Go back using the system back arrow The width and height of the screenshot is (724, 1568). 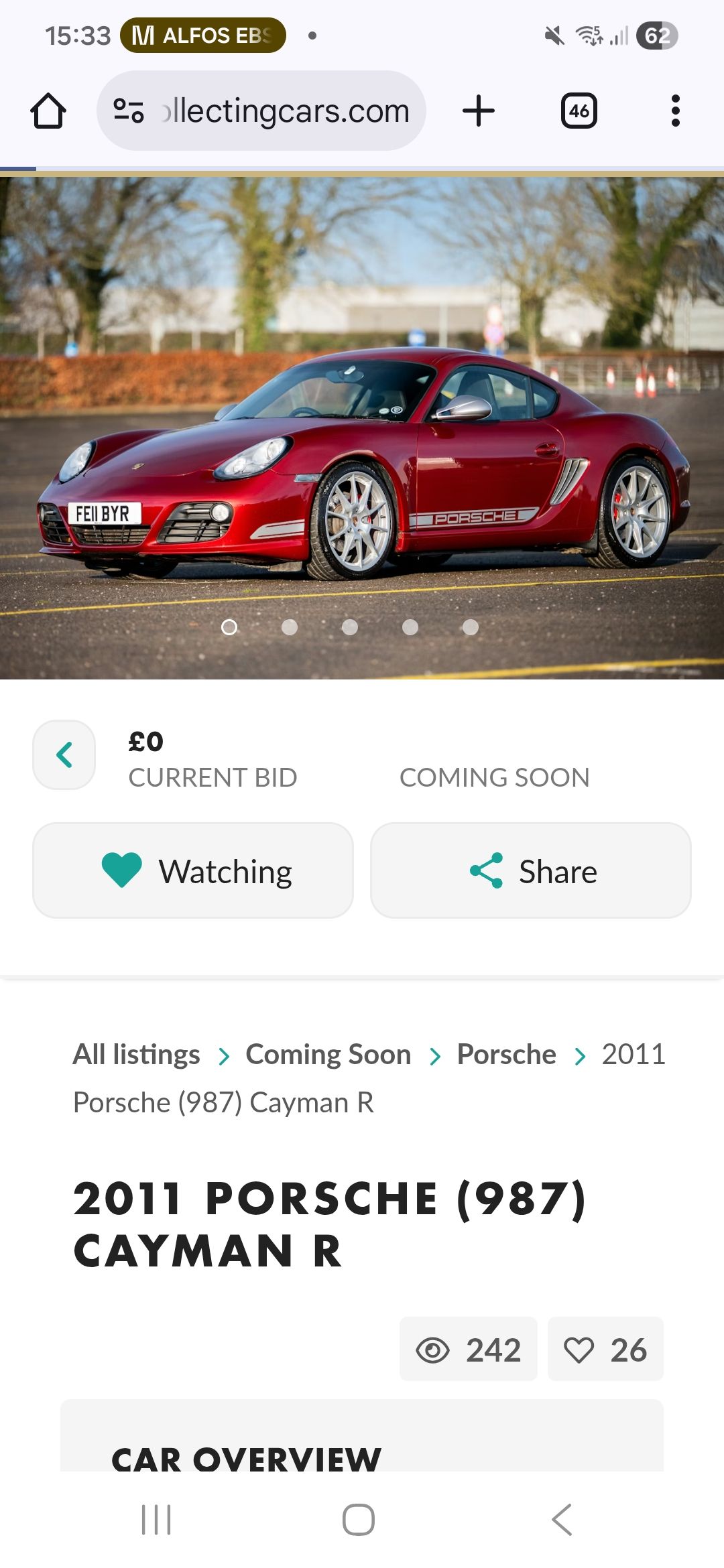click(x=562, y=1520)
